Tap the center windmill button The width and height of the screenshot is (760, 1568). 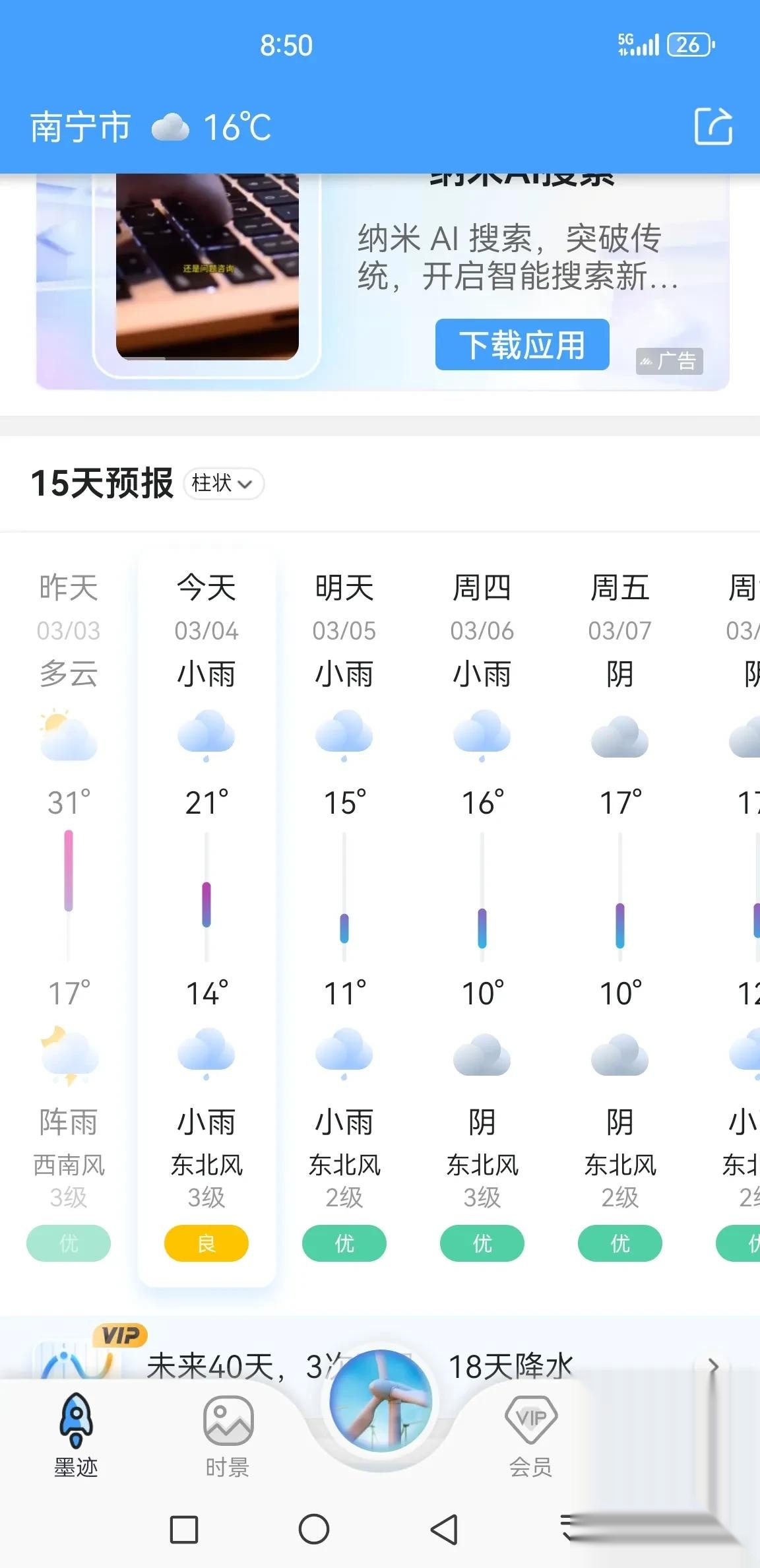click(x=381, y=1400)
